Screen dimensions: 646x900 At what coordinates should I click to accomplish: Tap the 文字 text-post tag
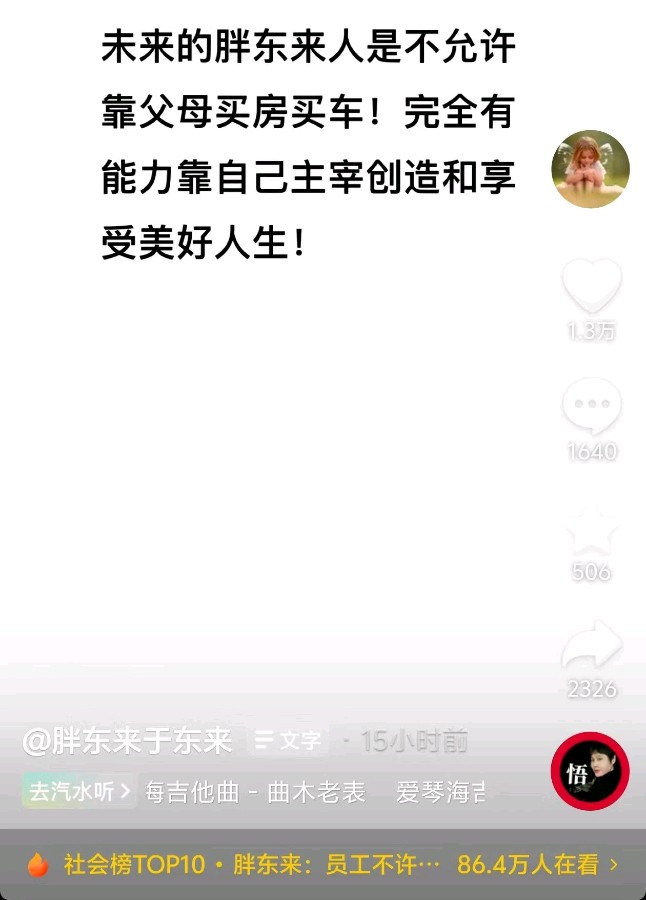(x=289, y=741)
